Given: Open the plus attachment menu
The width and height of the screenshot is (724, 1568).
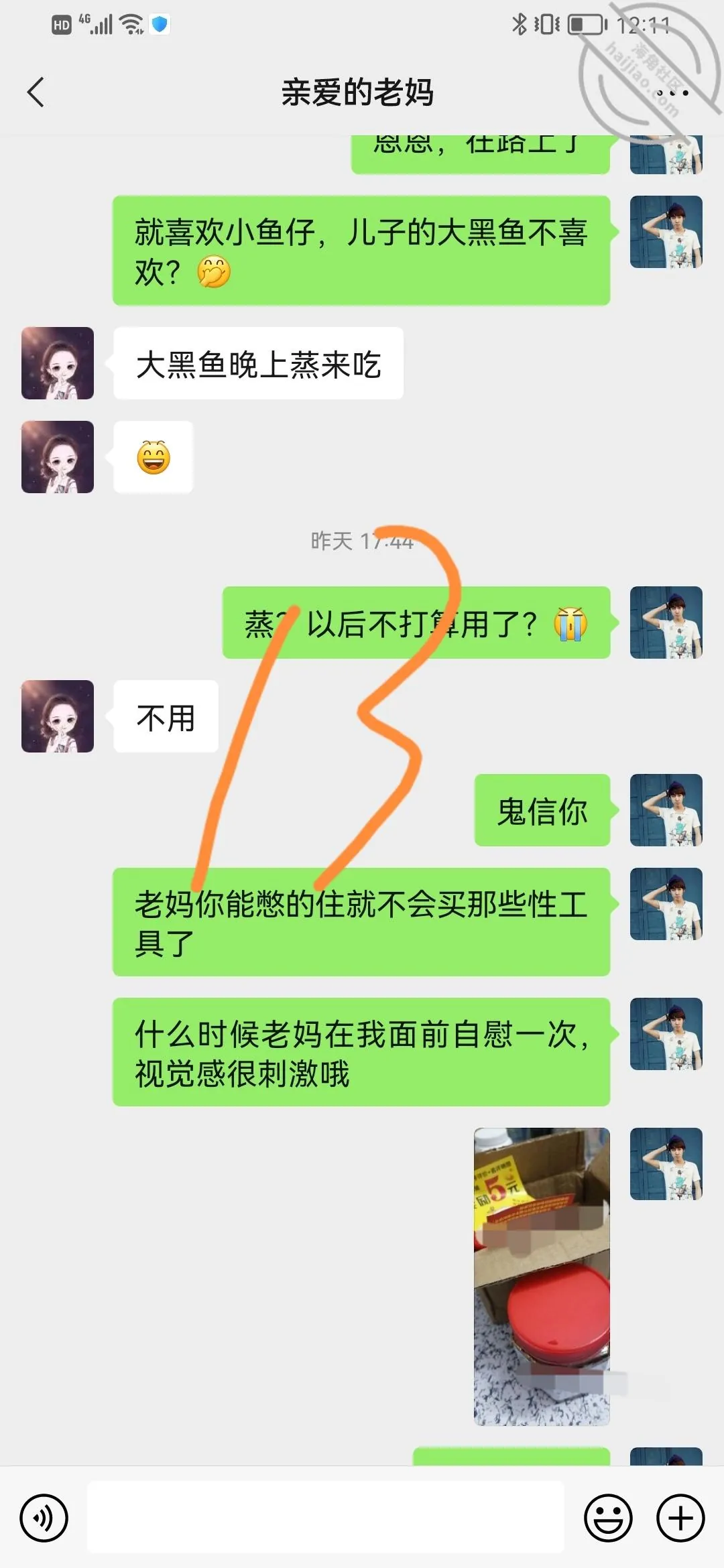Looking at the screenshot, I should [680, 1518].
